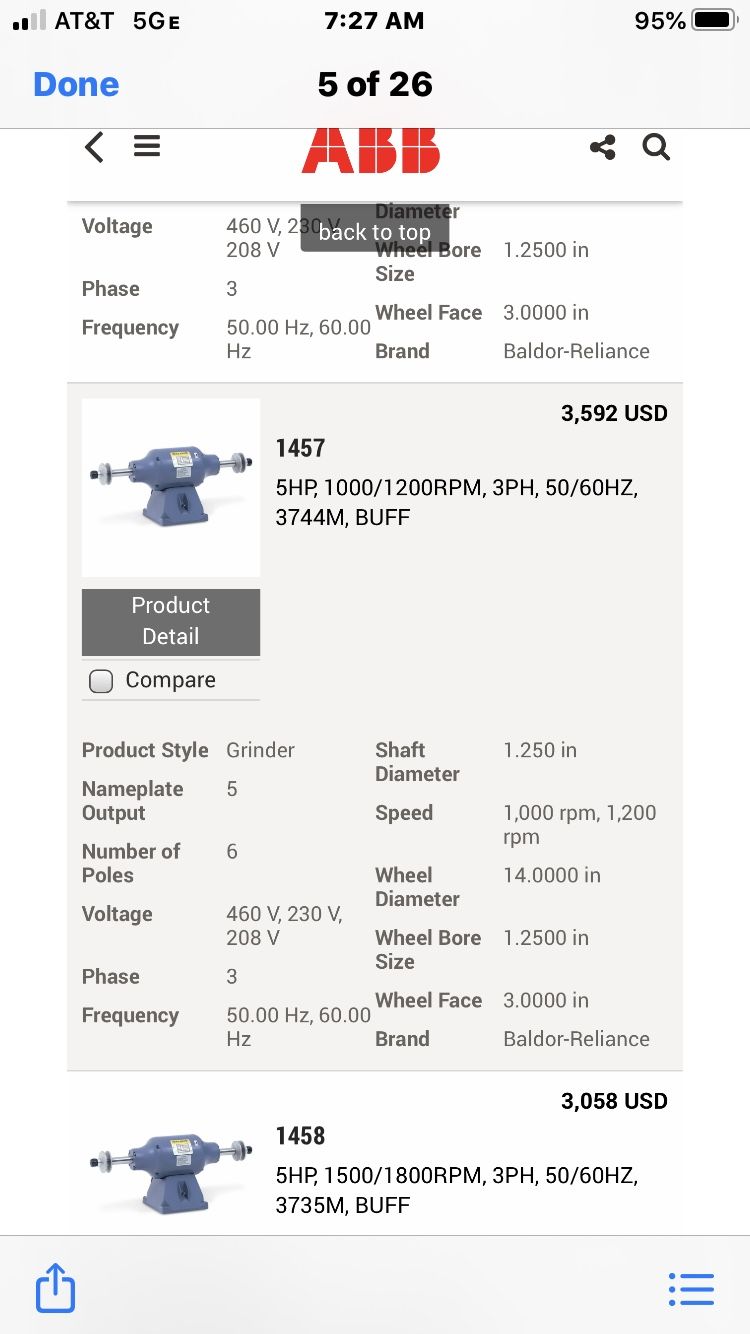Open the hamburger menu
Screen dimensions: 750x1334
pyautogui.click(x=147, y=147)
